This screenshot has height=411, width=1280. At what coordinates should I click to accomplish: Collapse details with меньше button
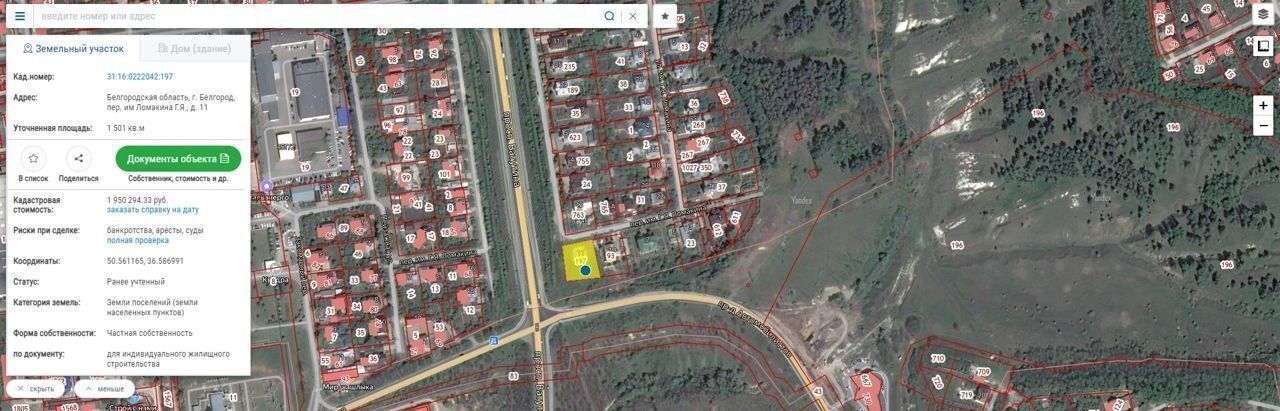[104, 388]
